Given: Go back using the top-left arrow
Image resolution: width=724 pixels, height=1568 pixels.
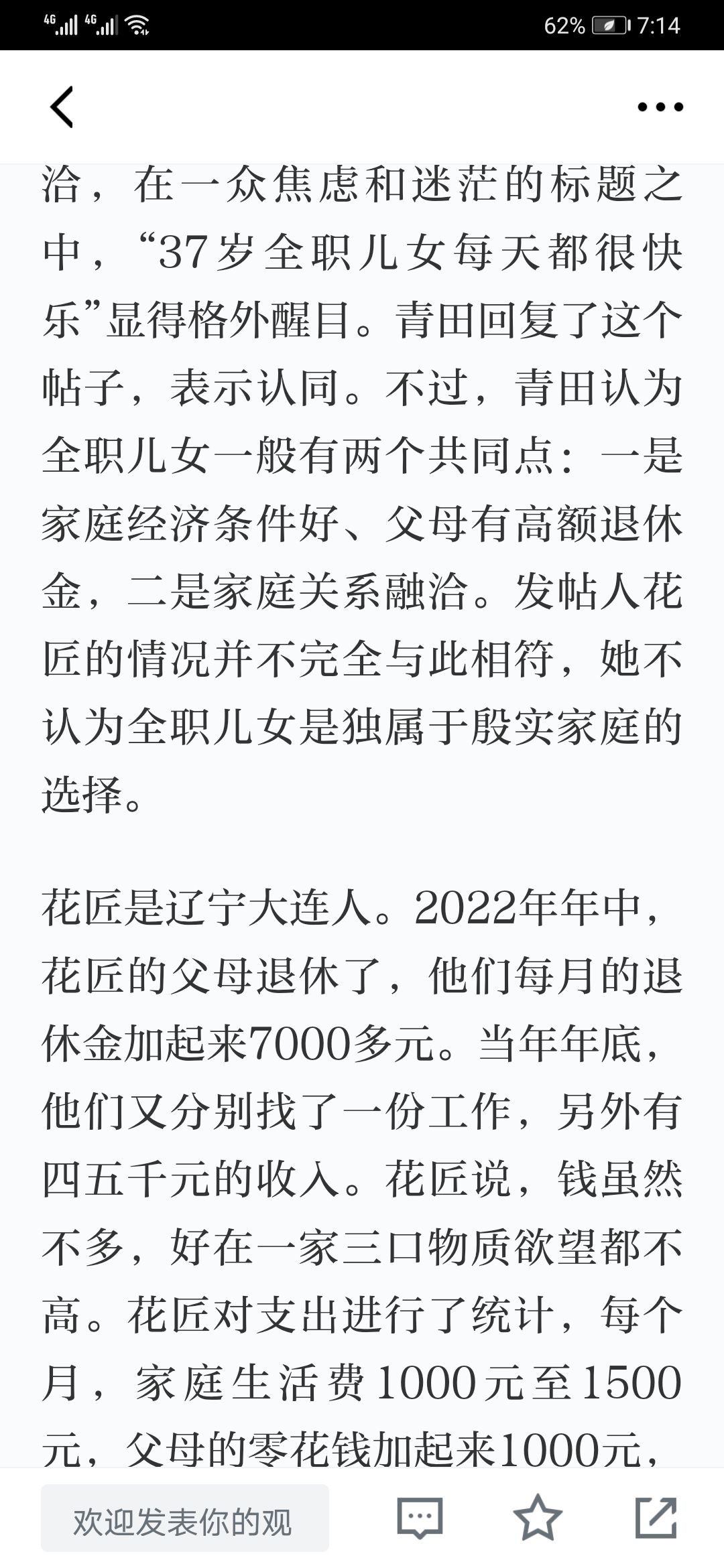Looking at the screenshot, I should tap(62, 107).
